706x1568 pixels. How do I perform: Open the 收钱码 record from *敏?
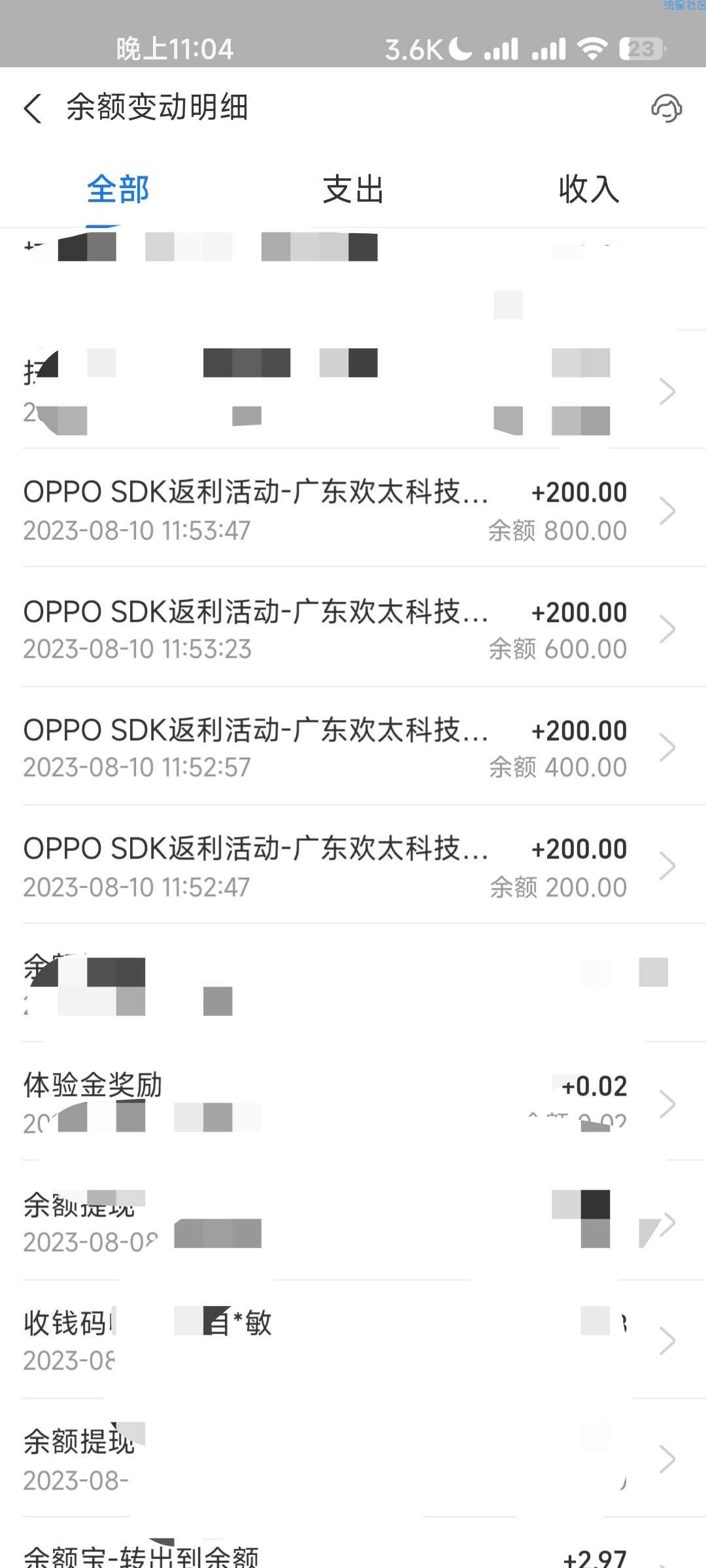[x=353, y=1340]
